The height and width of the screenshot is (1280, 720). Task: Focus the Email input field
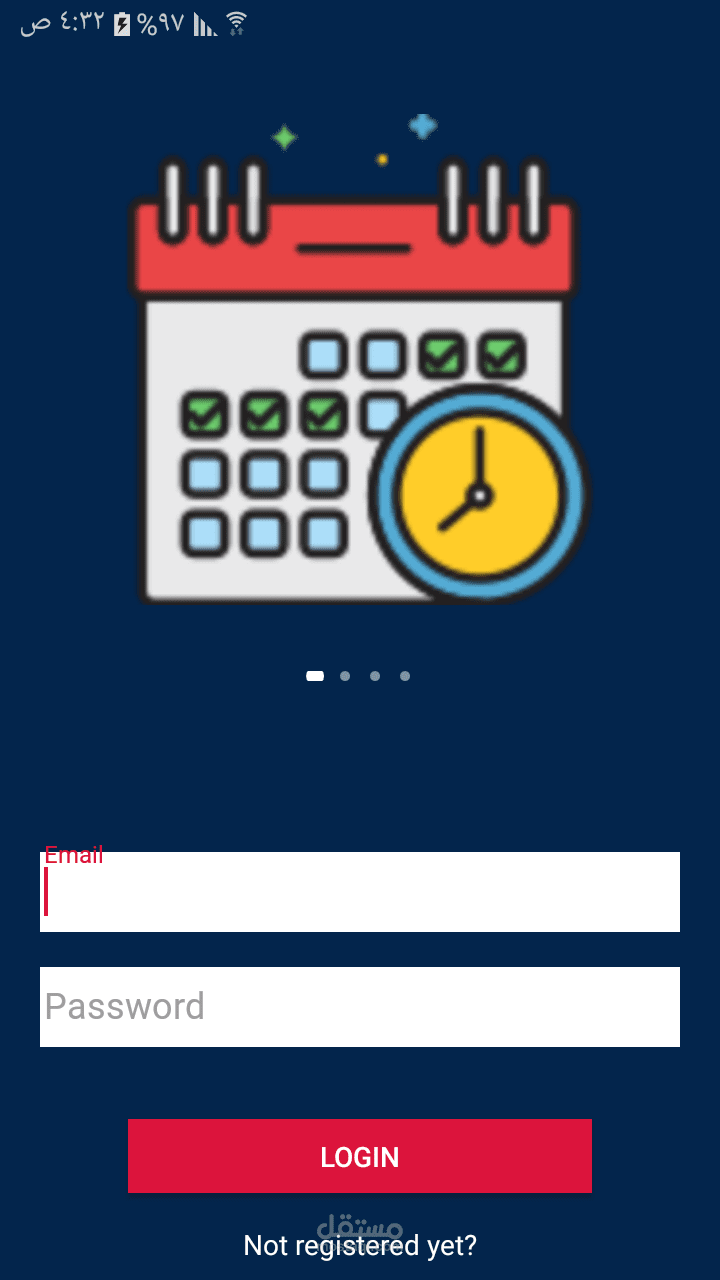(x=360, y=892)
